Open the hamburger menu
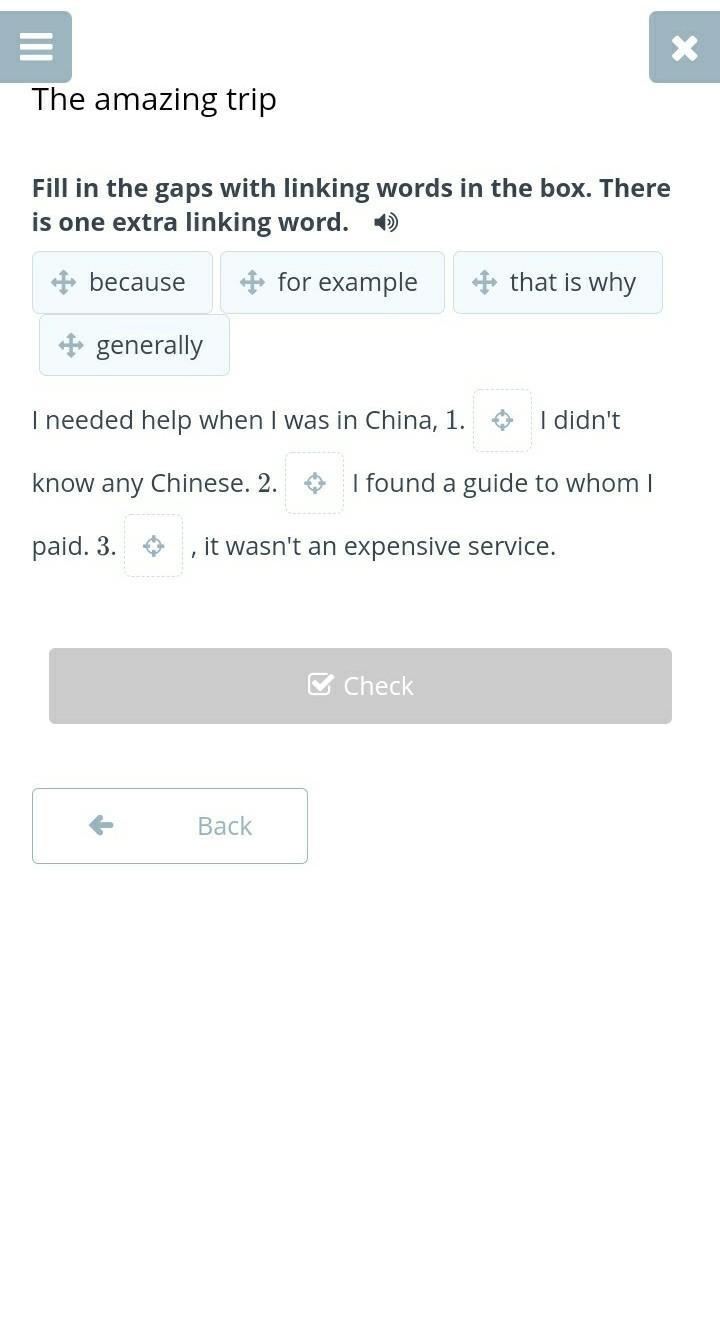 36,47
